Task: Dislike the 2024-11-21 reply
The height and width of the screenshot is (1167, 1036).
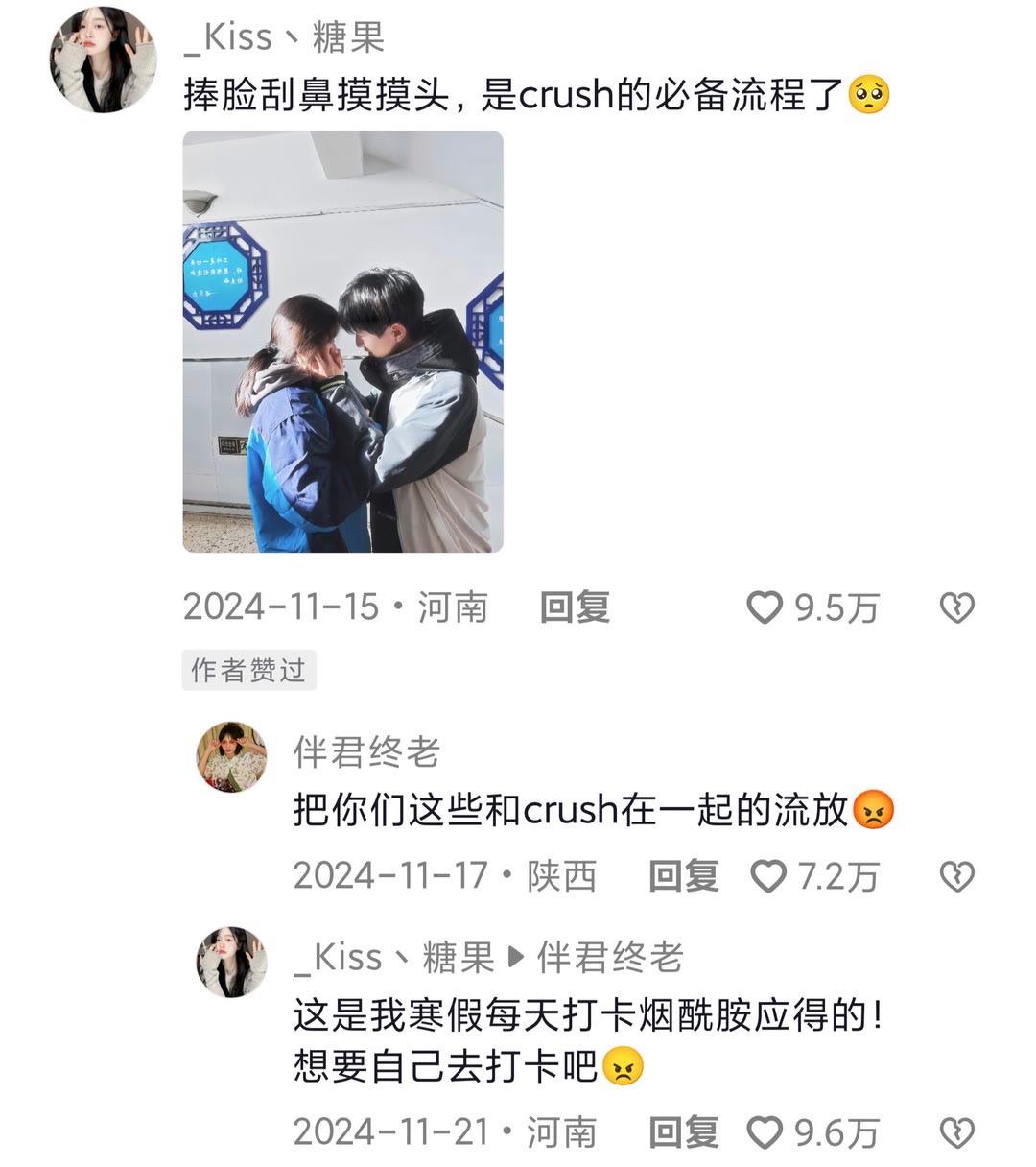Action: [x=956, y=1132]
